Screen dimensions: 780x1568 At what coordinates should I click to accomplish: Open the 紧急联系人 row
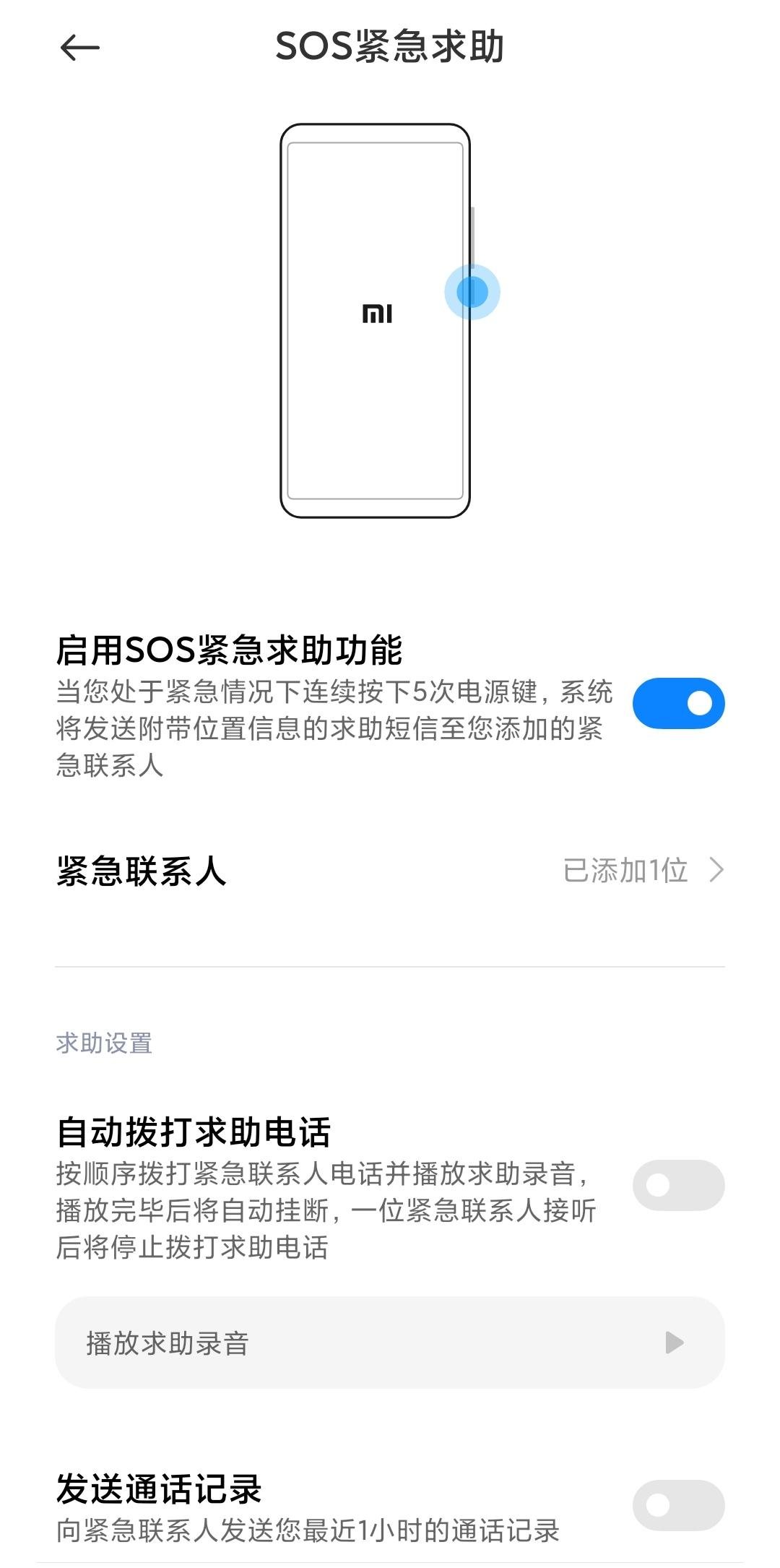pos(390,871)
